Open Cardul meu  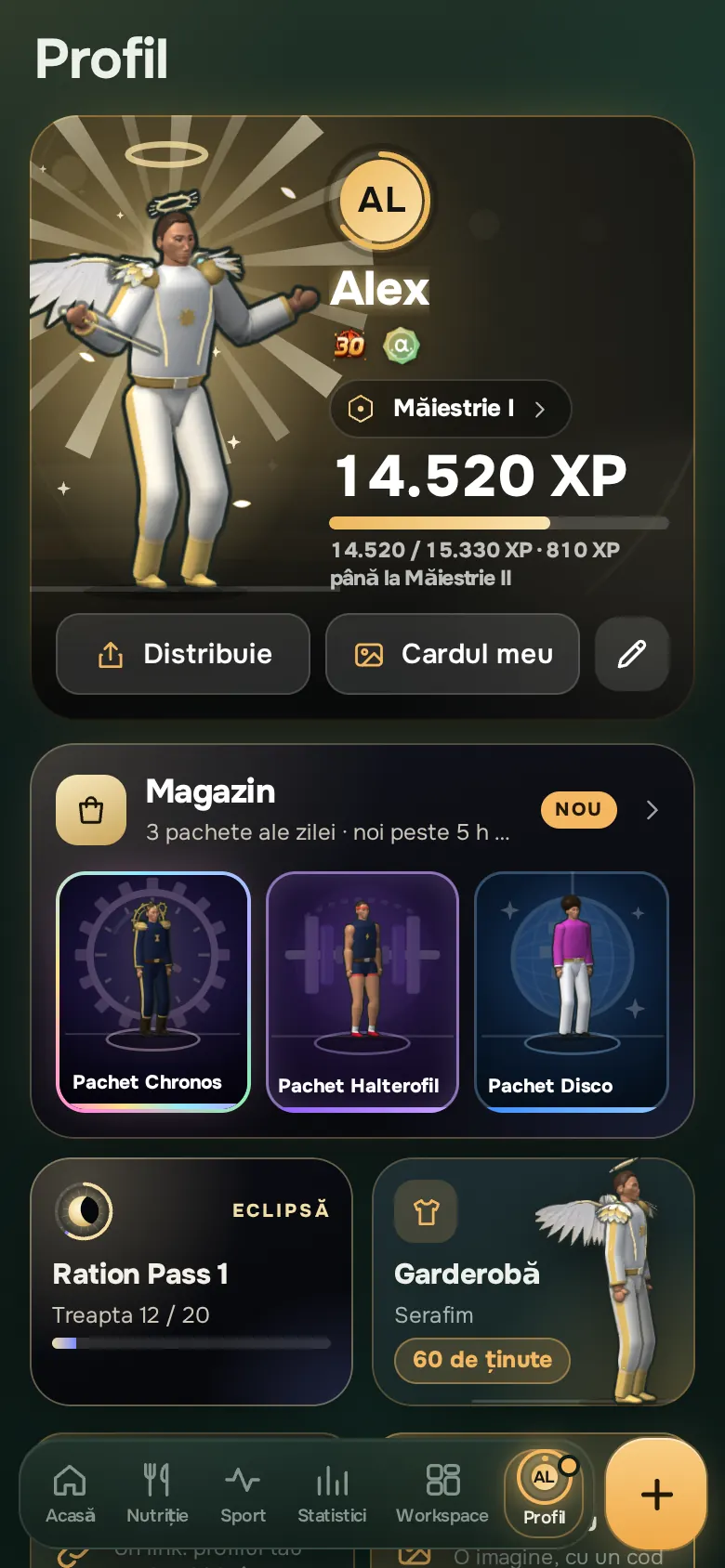click(x=453, y=654)
